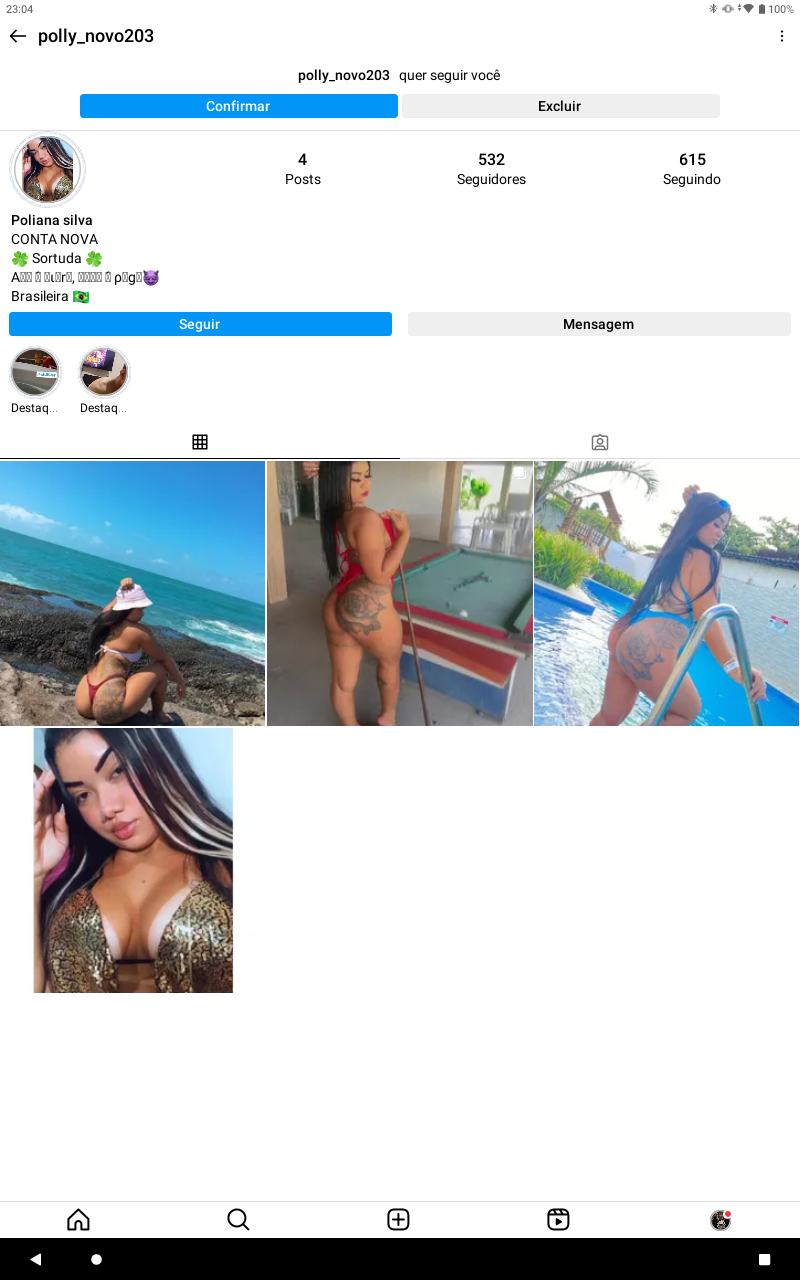Open the three-dot overflow menu
This screenshot has width=800, height=1280.
click(x=782, y=36)
